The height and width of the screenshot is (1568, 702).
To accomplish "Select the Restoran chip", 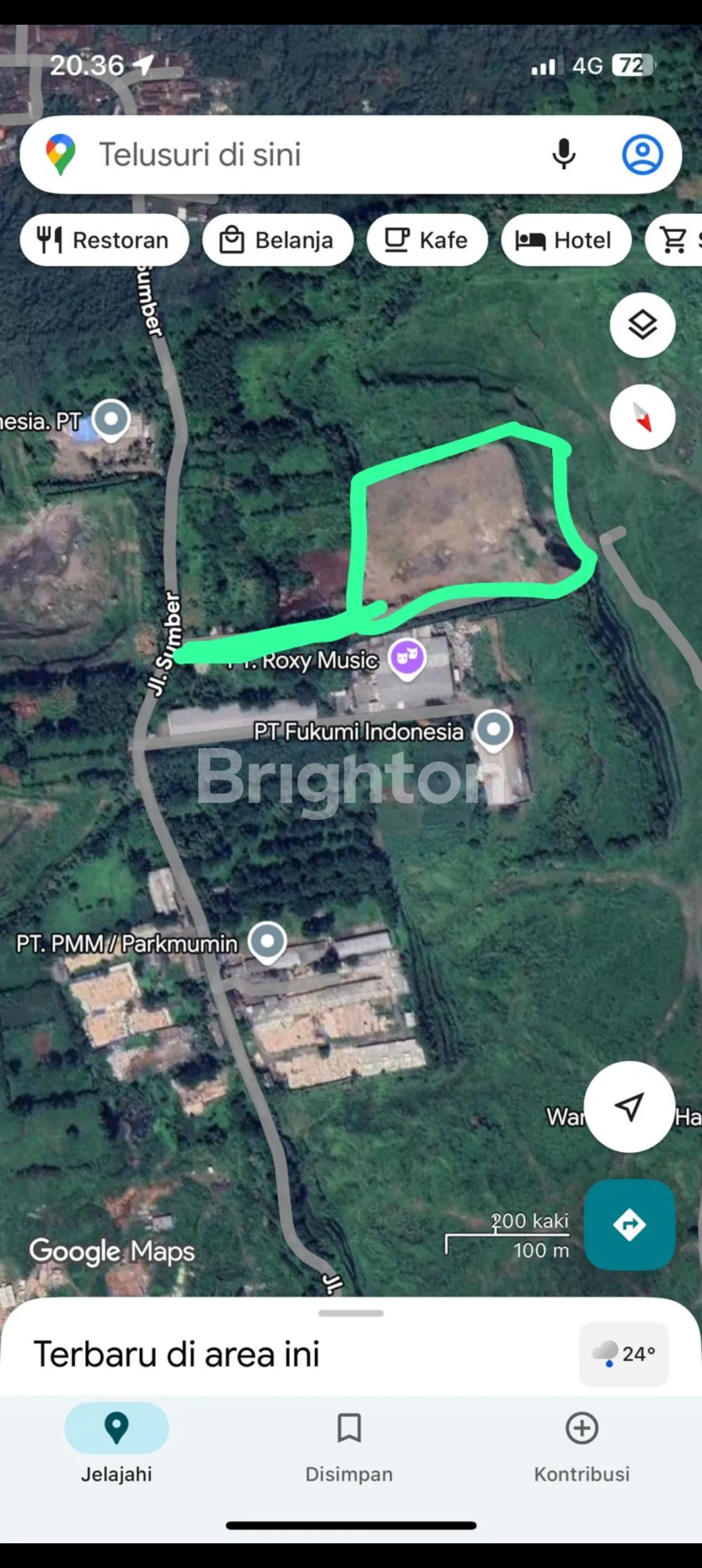I will tap(105, 241).
